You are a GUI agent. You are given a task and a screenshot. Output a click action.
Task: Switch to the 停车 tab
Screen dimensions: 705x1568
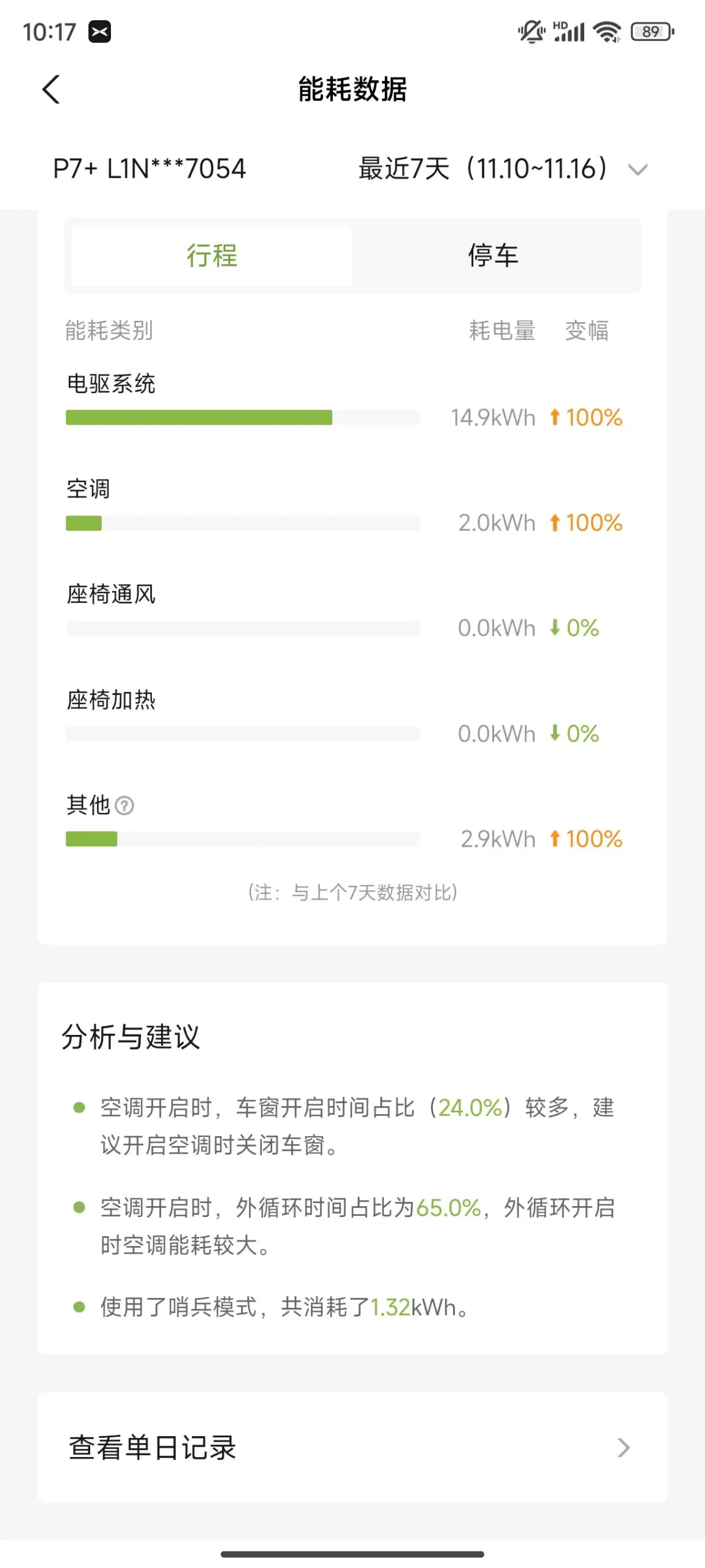[x=494, y=255]
